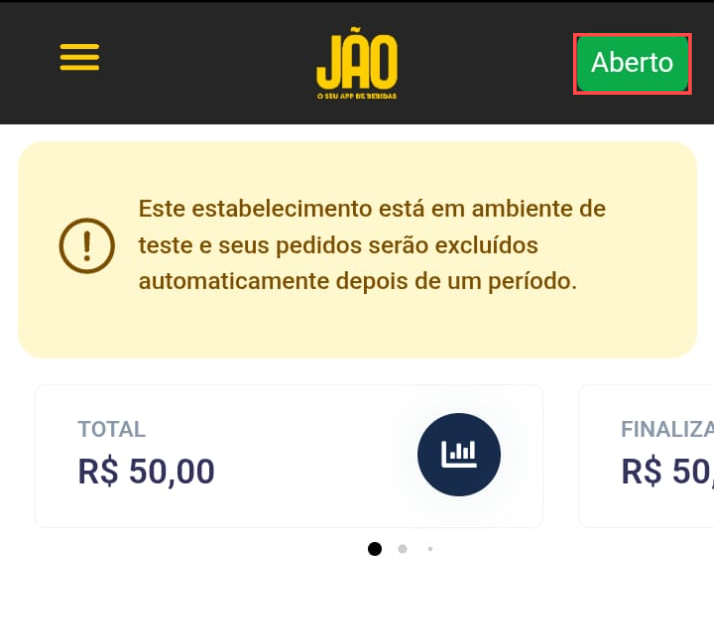Viewport: 714px width, 633px height.
Task: Open the hamburger drawer menu
Action: coord(79,58)
